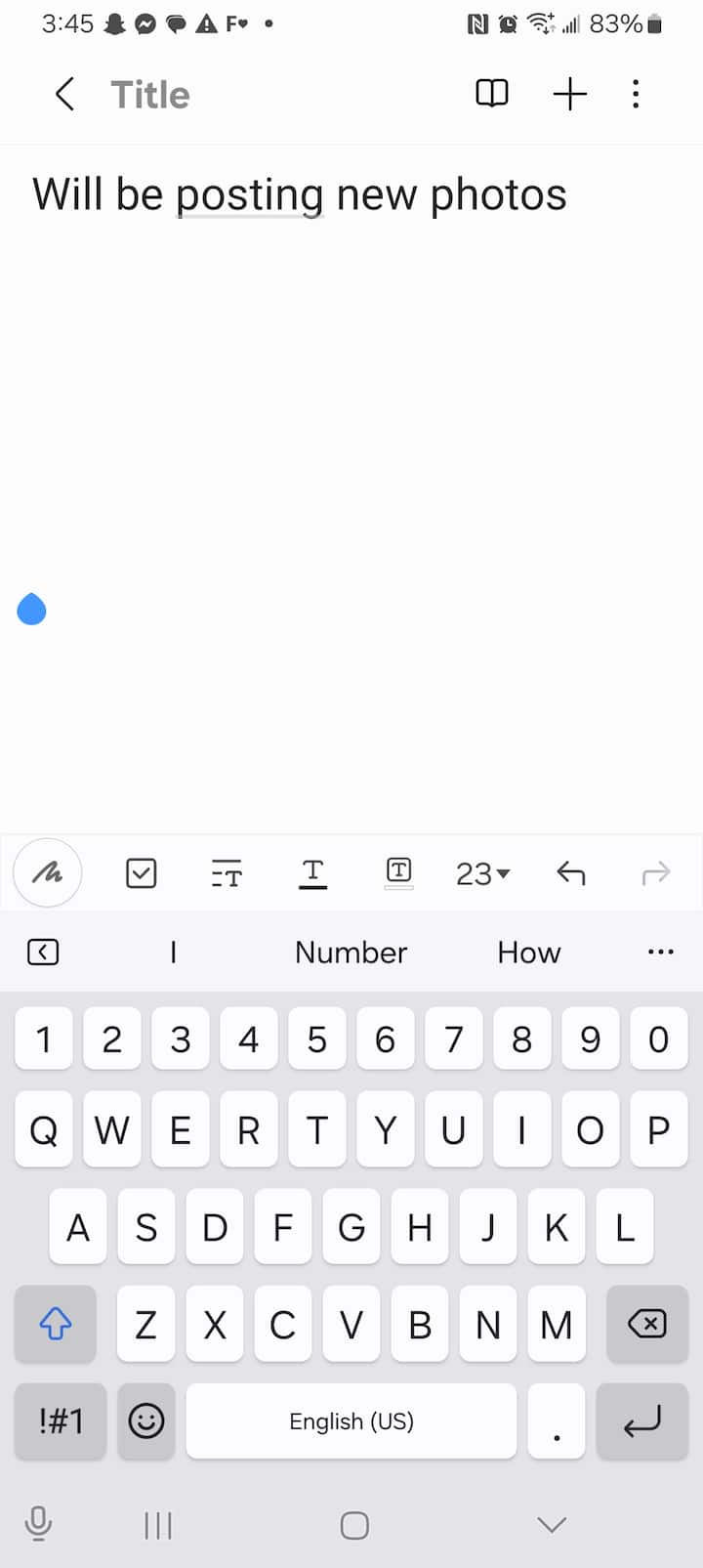This screenshot has width=703, height=1568.
Task: Tap the Title field to name the note
Action: 150,95
